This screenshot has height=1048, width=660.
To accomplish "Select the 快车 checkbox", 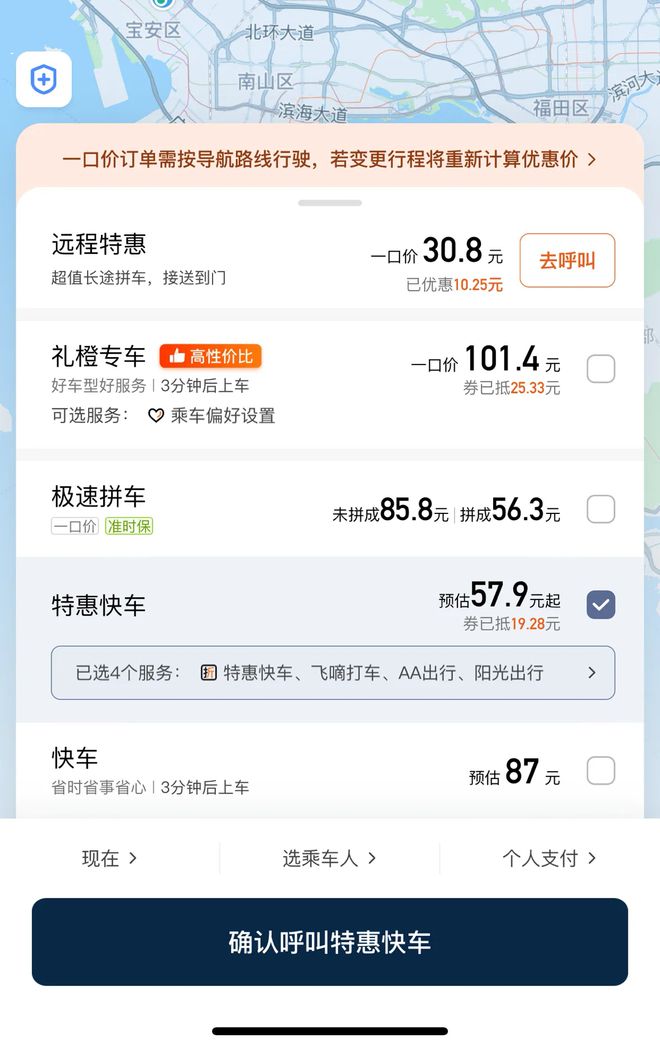I will tap(600, 771).
